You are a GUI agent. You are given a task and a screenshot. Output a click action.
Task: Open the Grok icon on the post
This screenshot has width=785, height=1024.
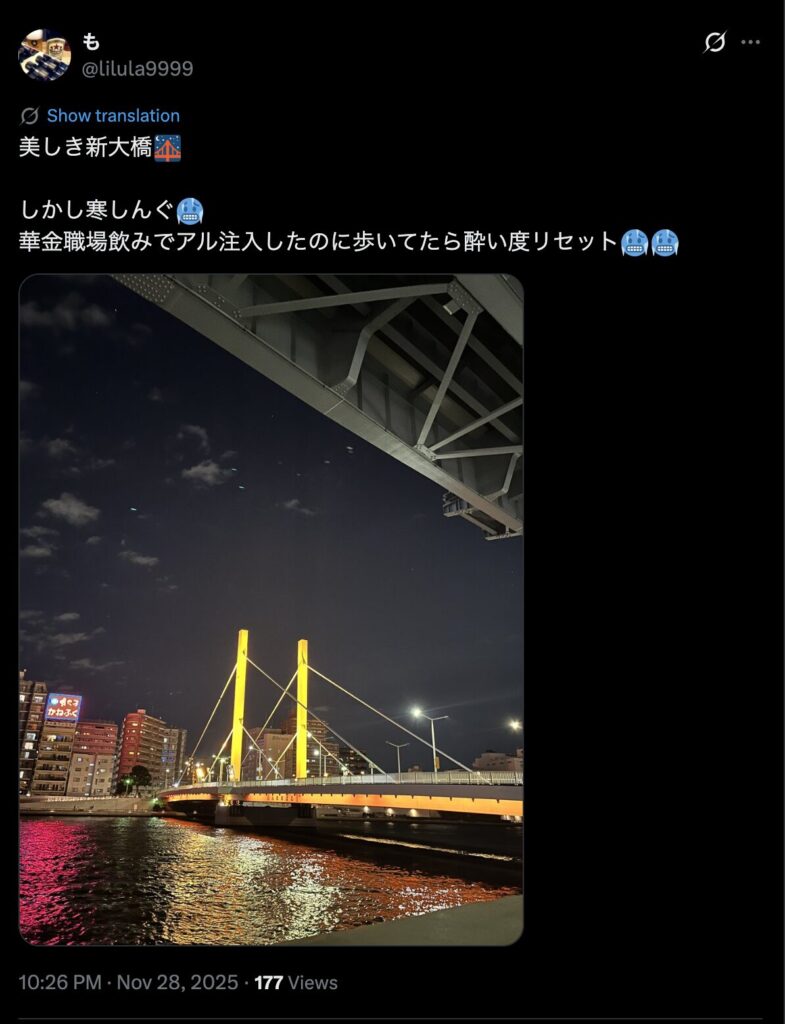tap(714, 42)
